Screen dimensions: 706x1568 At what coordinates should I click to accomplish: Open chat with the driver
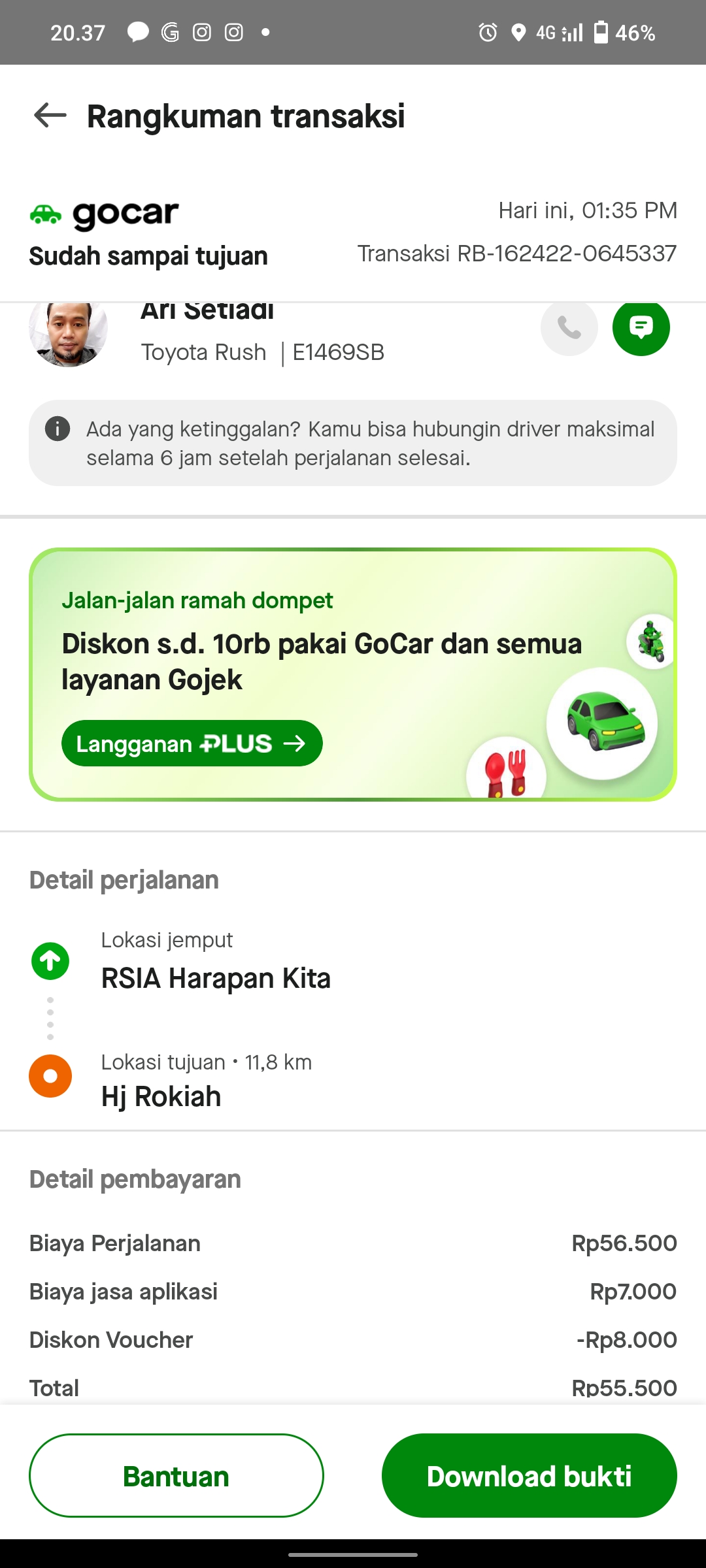point(641,327)
